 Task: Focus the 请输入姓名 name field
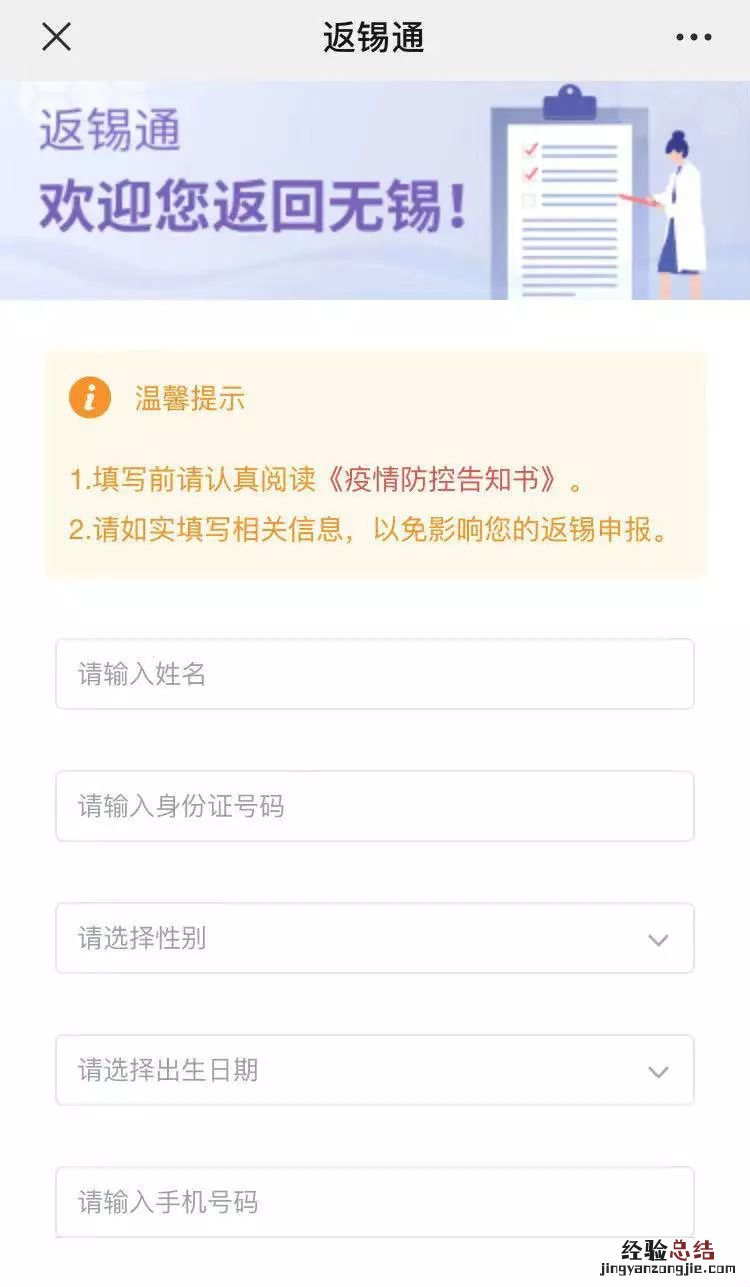[374, 674]
